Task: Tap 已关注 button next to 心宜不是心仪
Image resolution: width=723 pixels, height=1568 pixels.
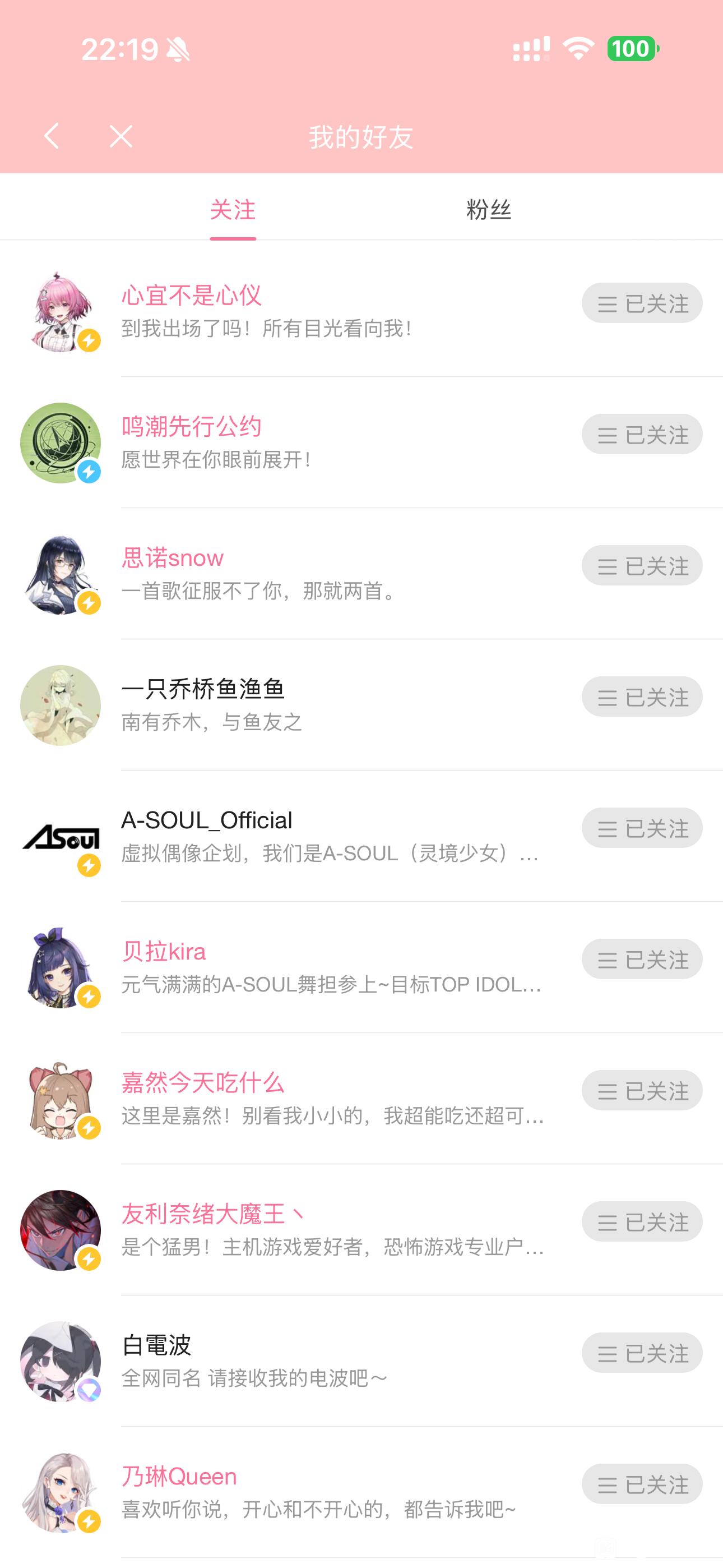Action: tap(641, 303)
